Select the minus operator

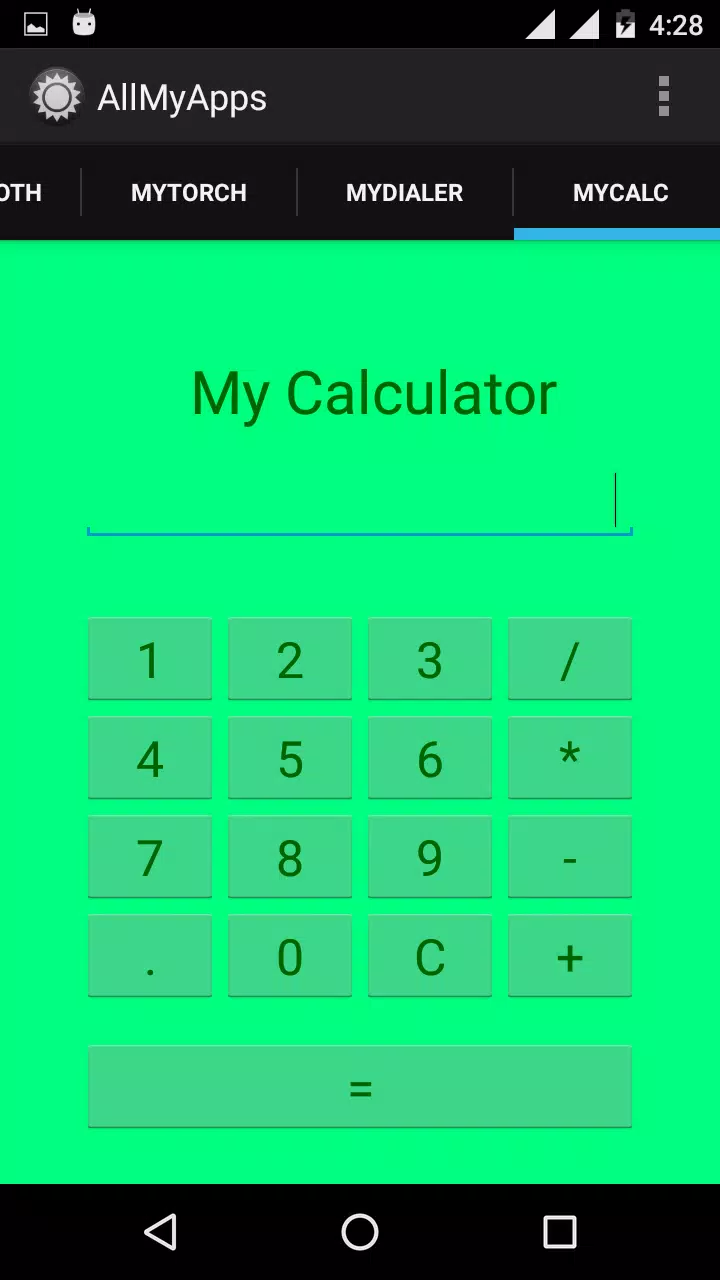coord(570,857)
